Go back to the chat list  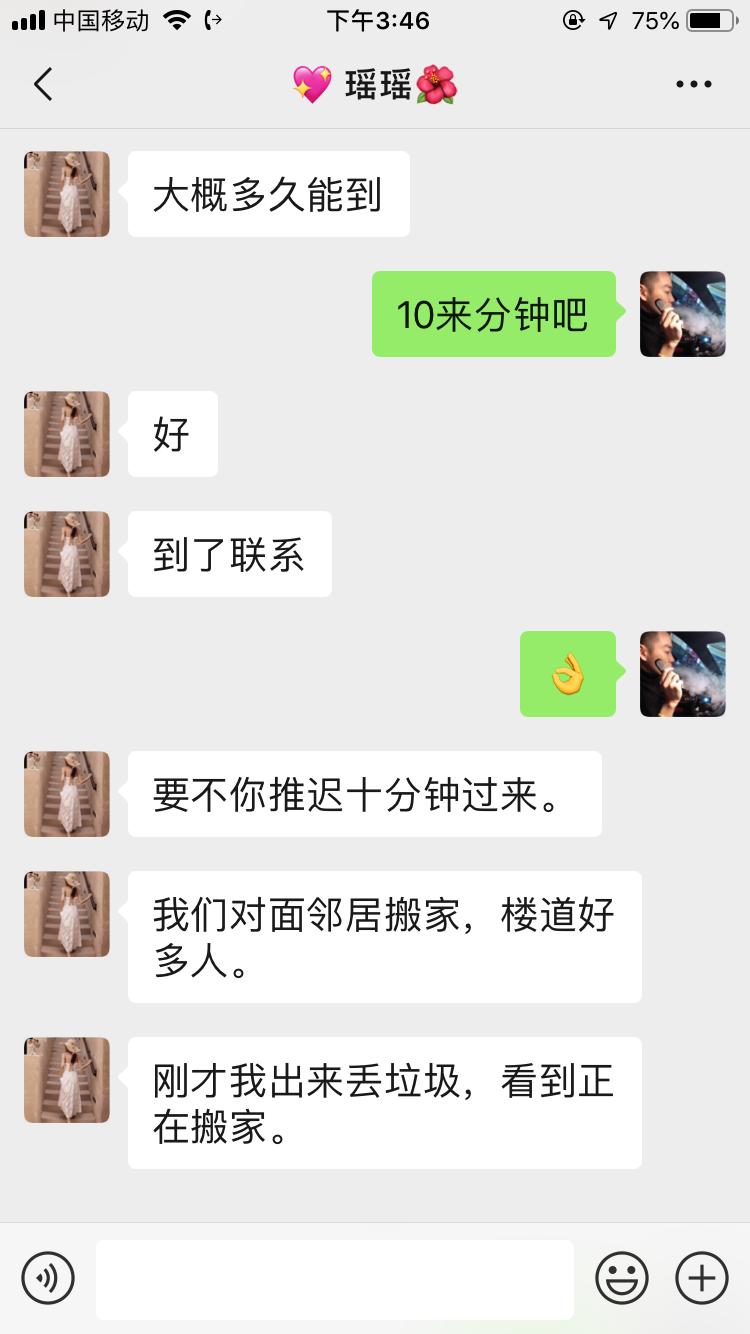(x=43, y=85)
